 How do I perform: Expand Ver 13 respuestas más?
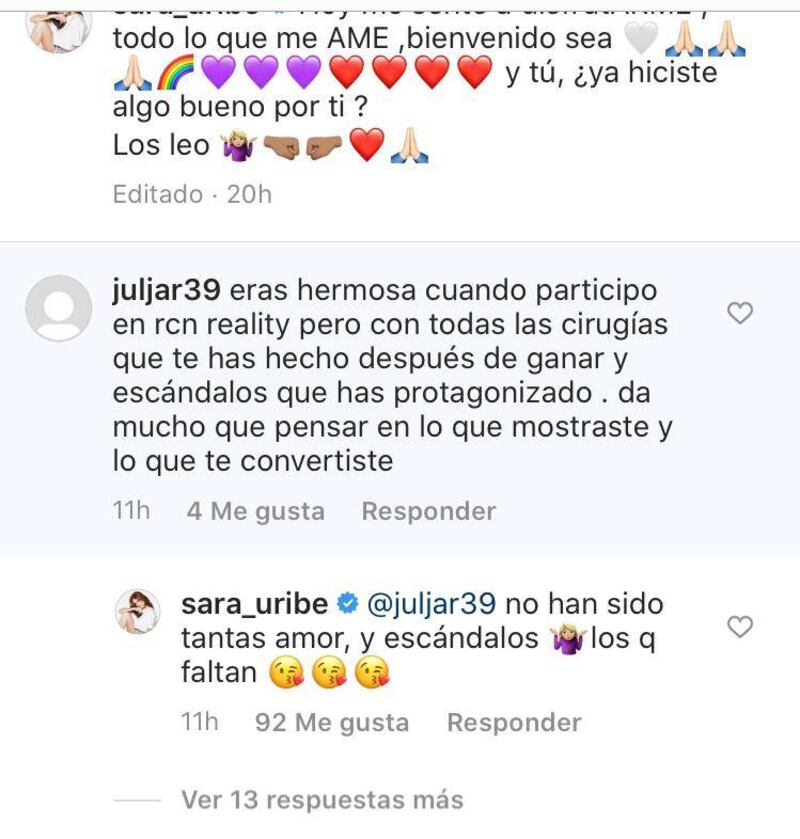pos(322,799)
